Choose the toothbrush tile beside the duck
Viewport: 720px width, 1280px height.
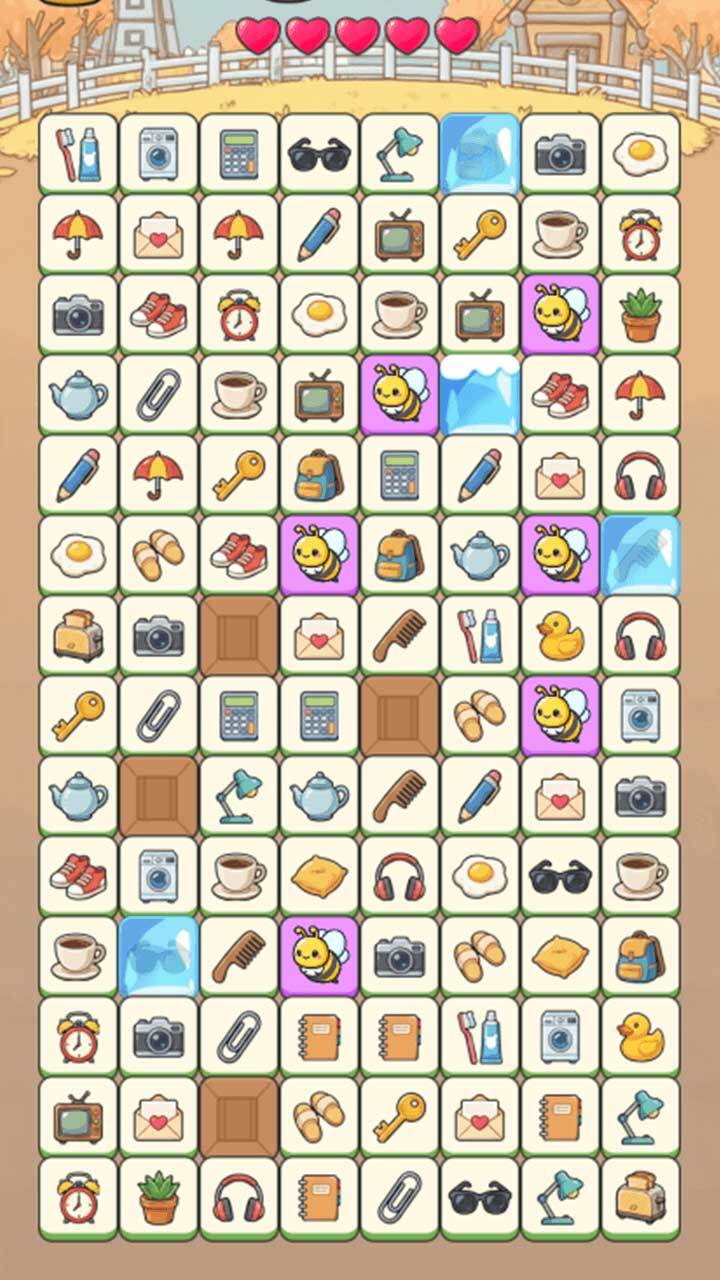[480, 635]
